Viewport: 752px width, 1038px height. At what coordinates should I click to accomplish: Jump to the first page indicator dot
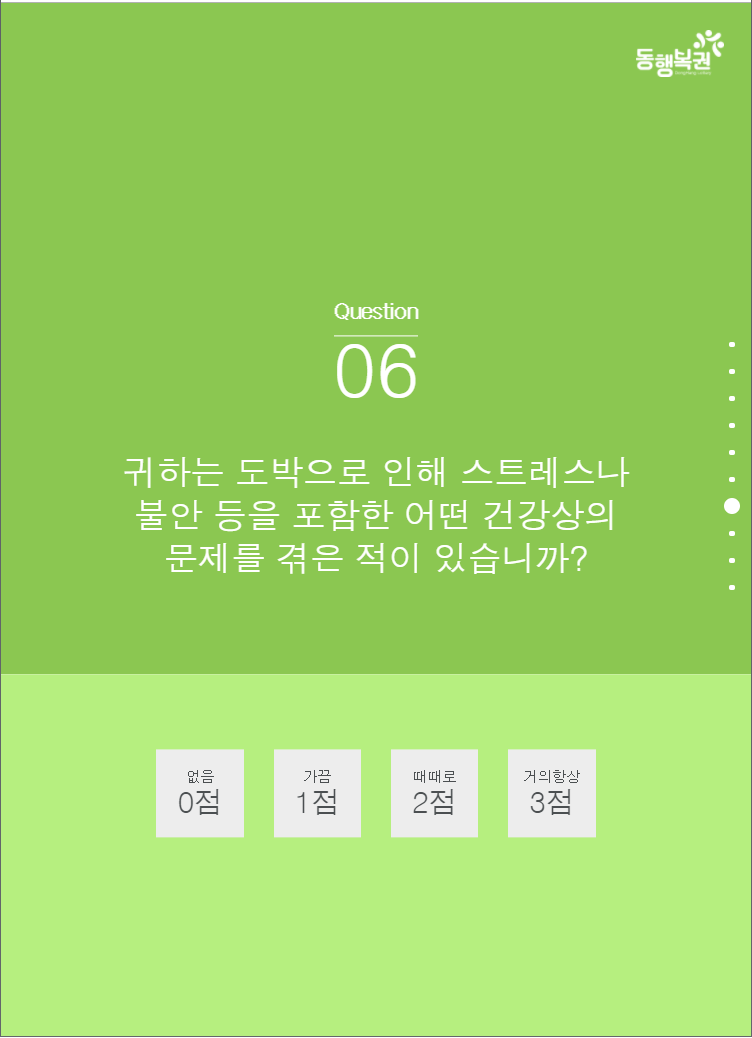[732, 345]
